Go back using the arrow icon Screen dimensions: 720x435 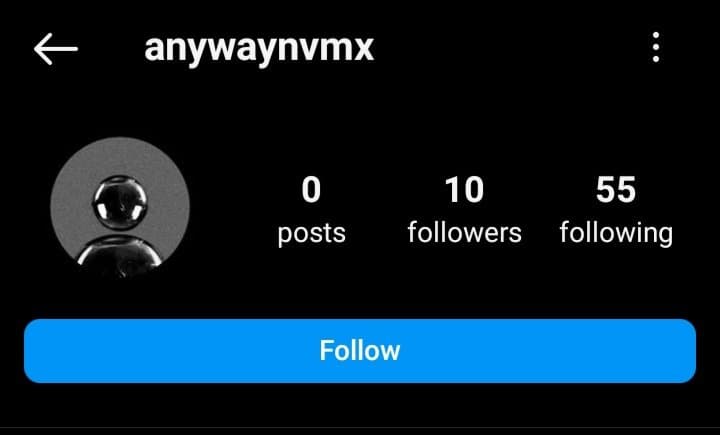[x=55, y=48]
